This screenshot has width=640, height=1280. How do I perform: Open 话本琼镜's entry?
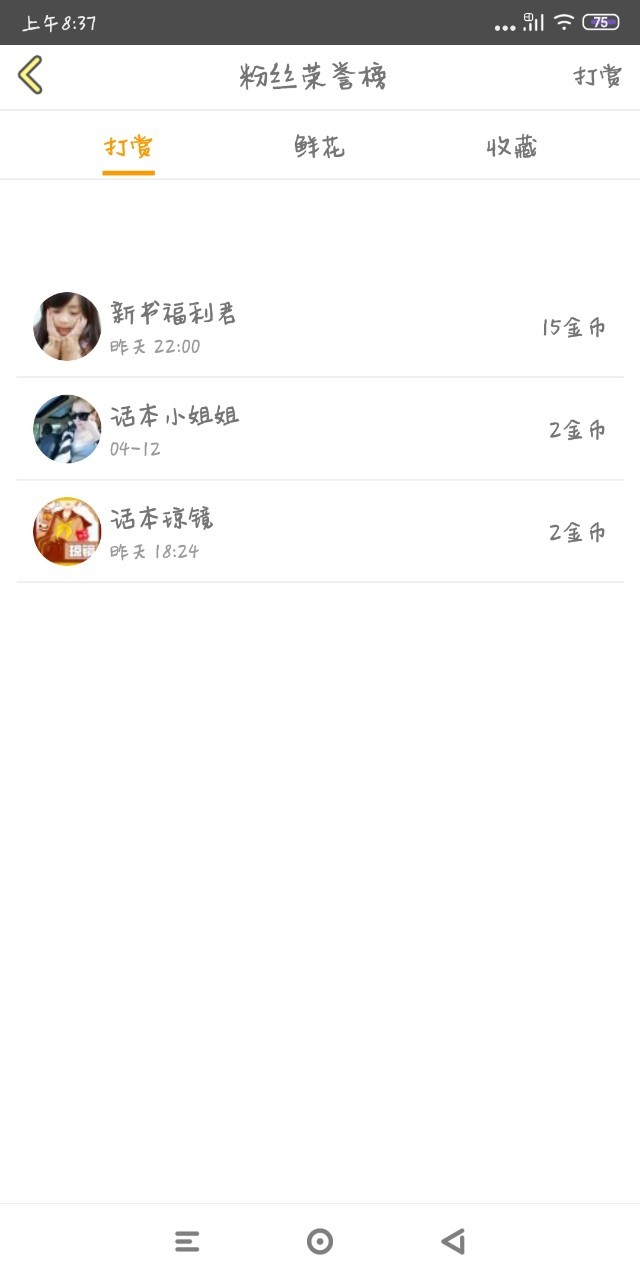[x=320, y=532]
